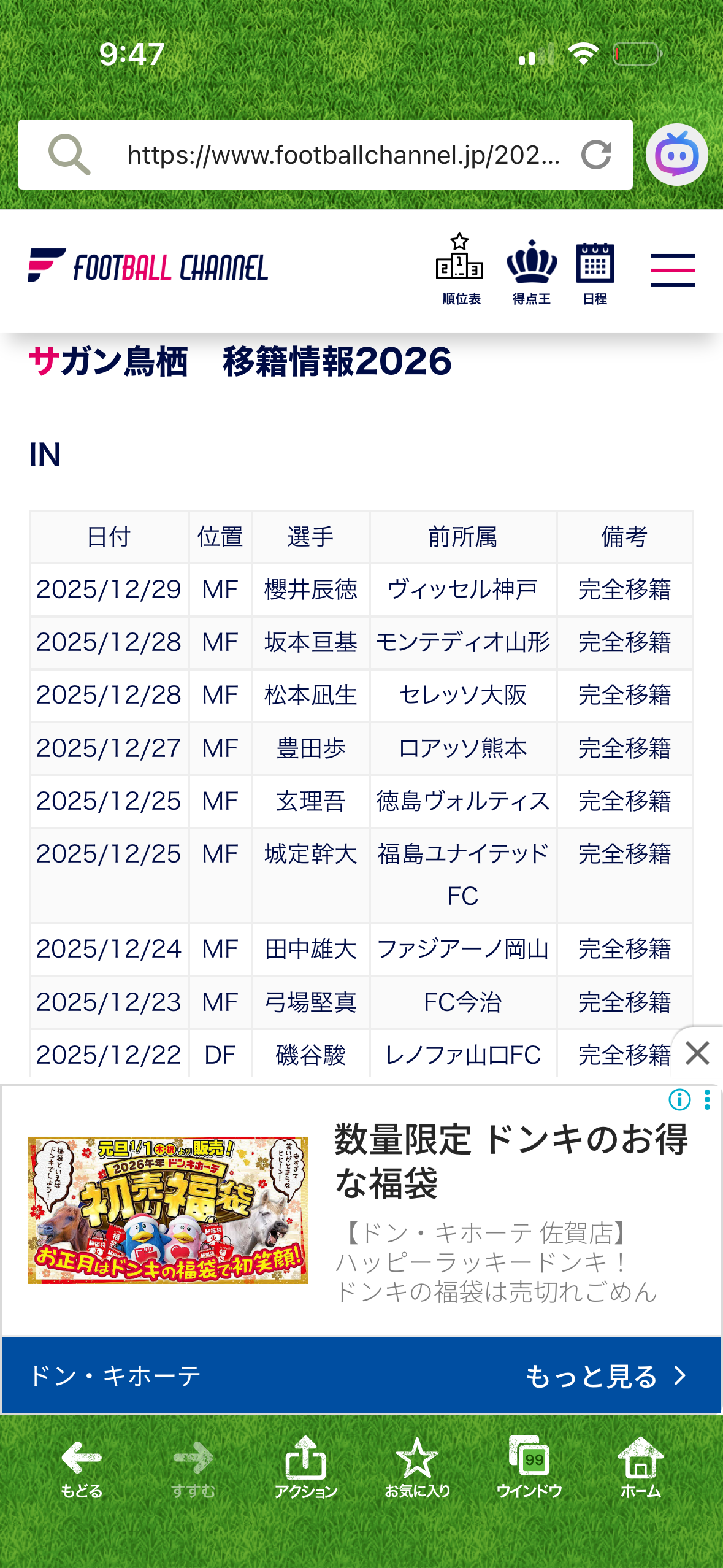The height and width of the screenshot is (1568, 723).
Task: Open the hamburger menu
Action: (673, 270)
